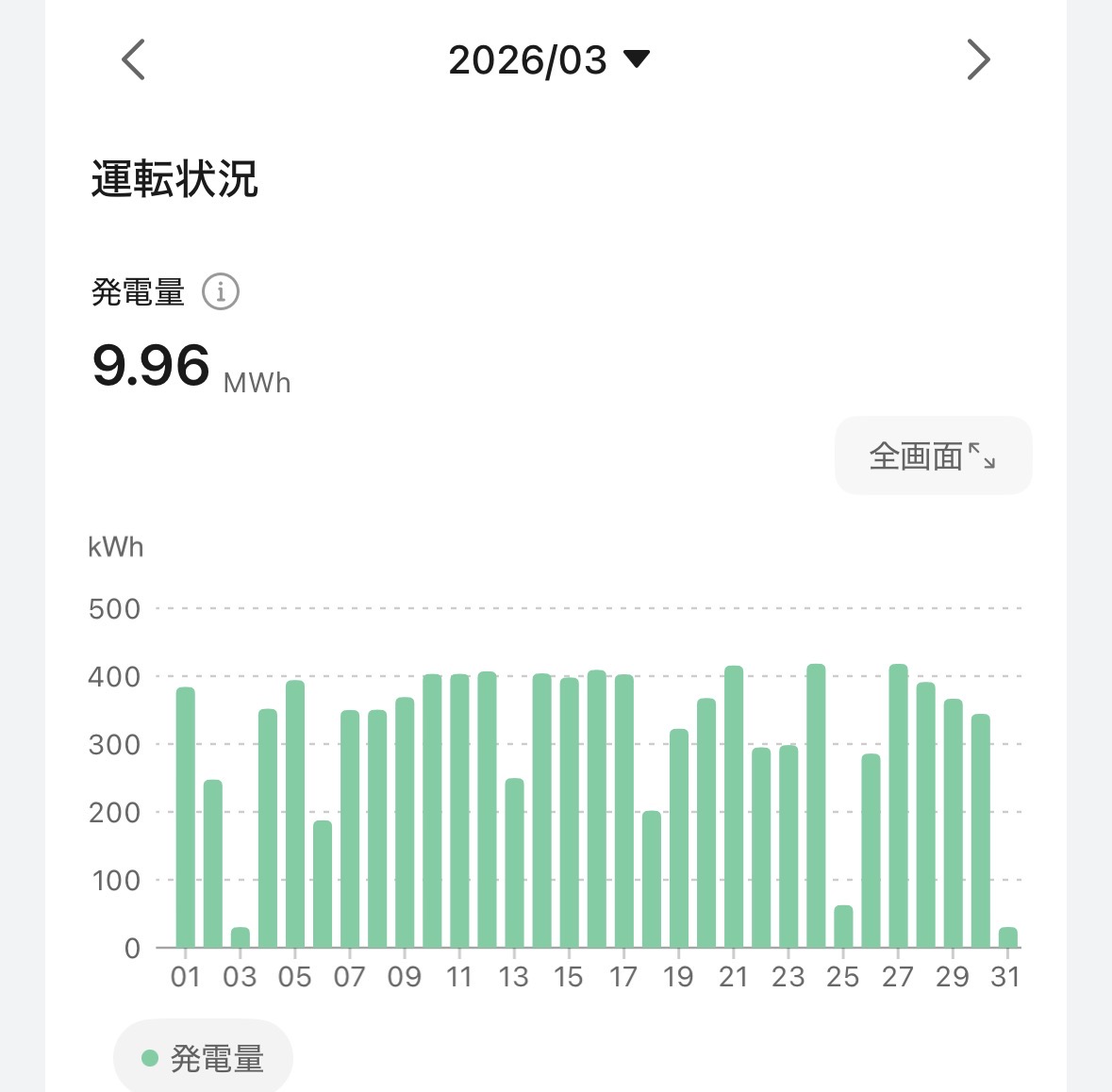1112x1092 pixels.
Task: Expand chart with 全画面 button
Action: coord(933,455)
